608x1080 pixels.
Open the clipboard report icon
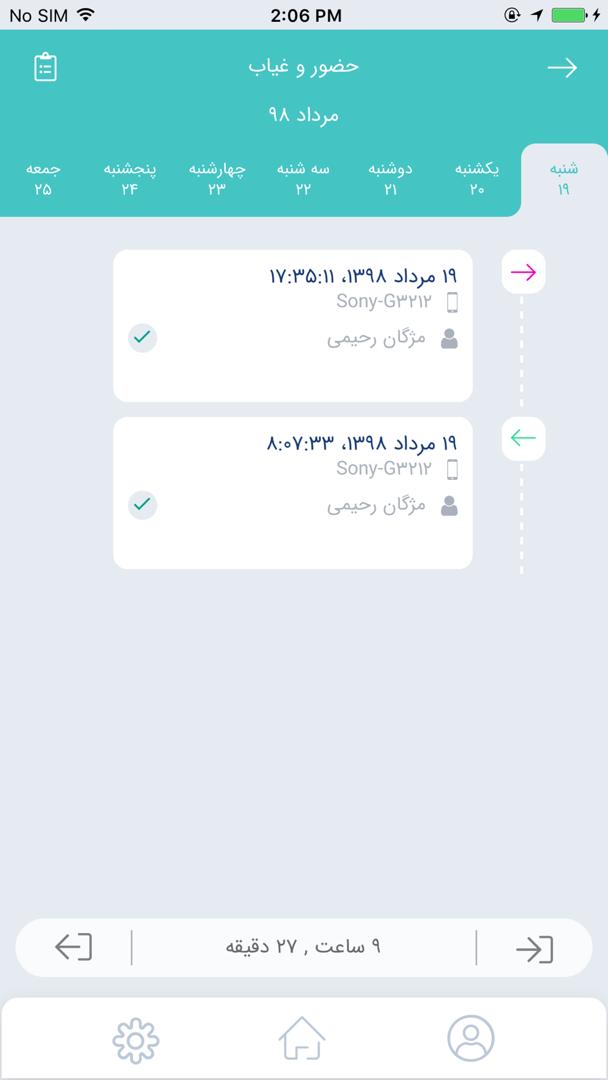(x=45, y=67)
